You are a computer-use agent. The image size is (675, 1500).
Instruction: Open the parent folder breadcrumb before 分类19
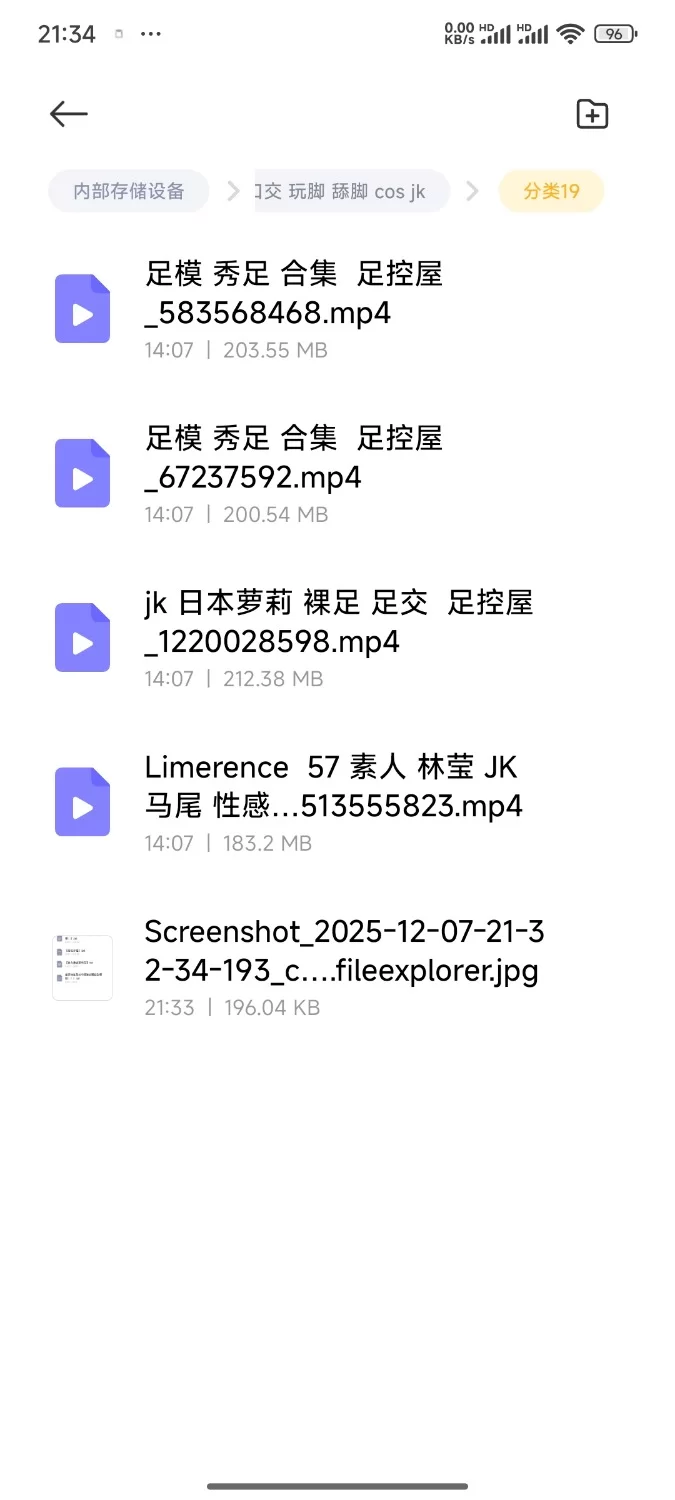point(351,191)
